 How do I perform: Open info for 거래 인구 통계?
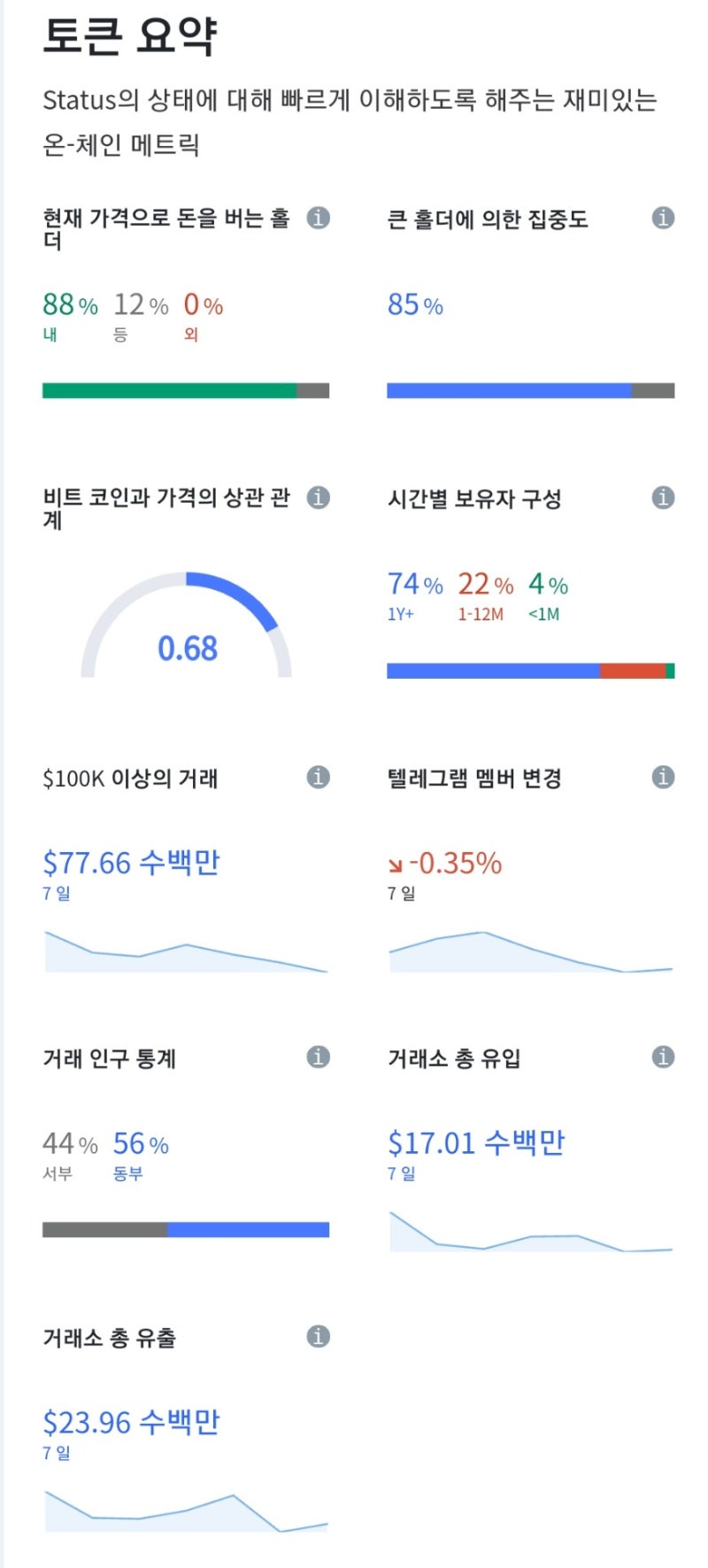[x=317, y=1057]
